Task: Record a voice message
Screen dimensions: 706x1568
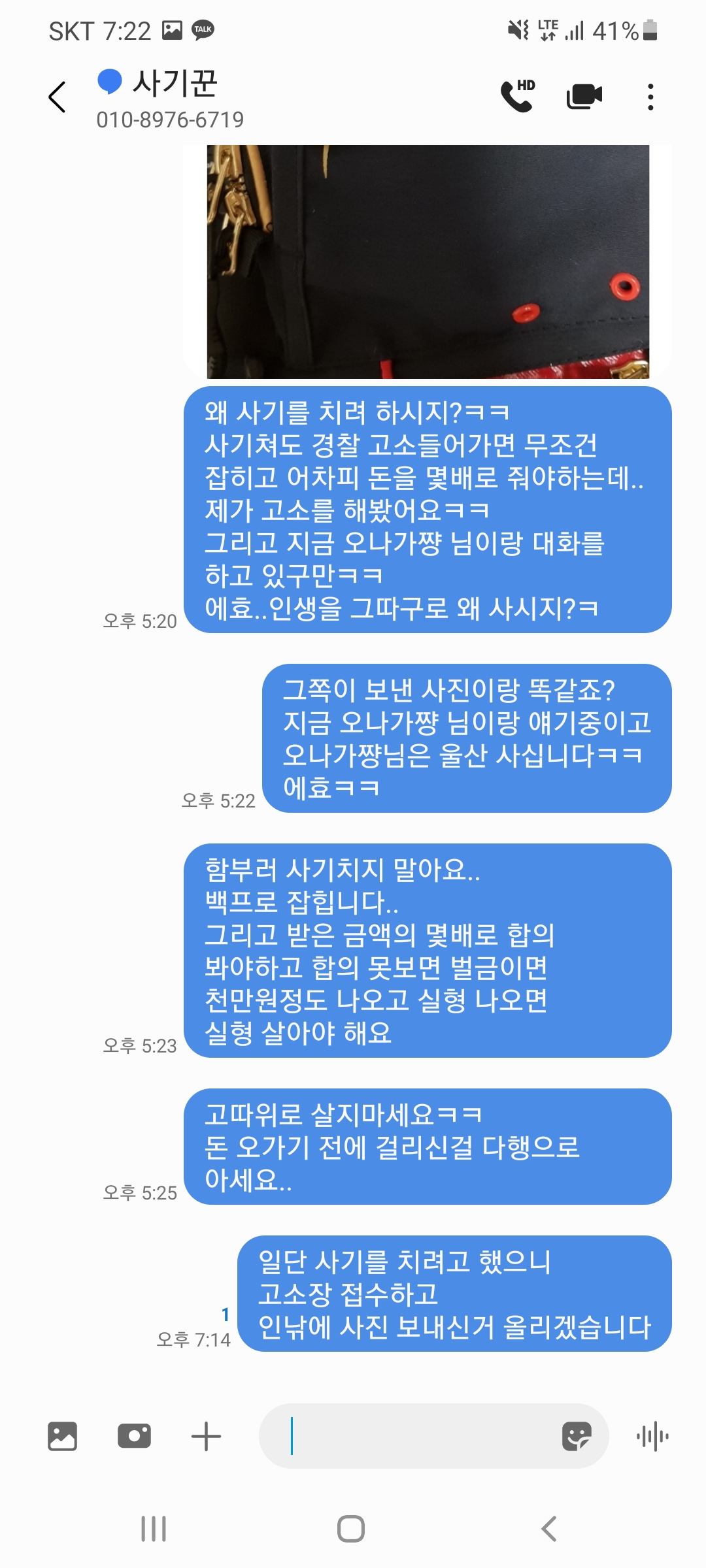Action: tap(652, 1436)
